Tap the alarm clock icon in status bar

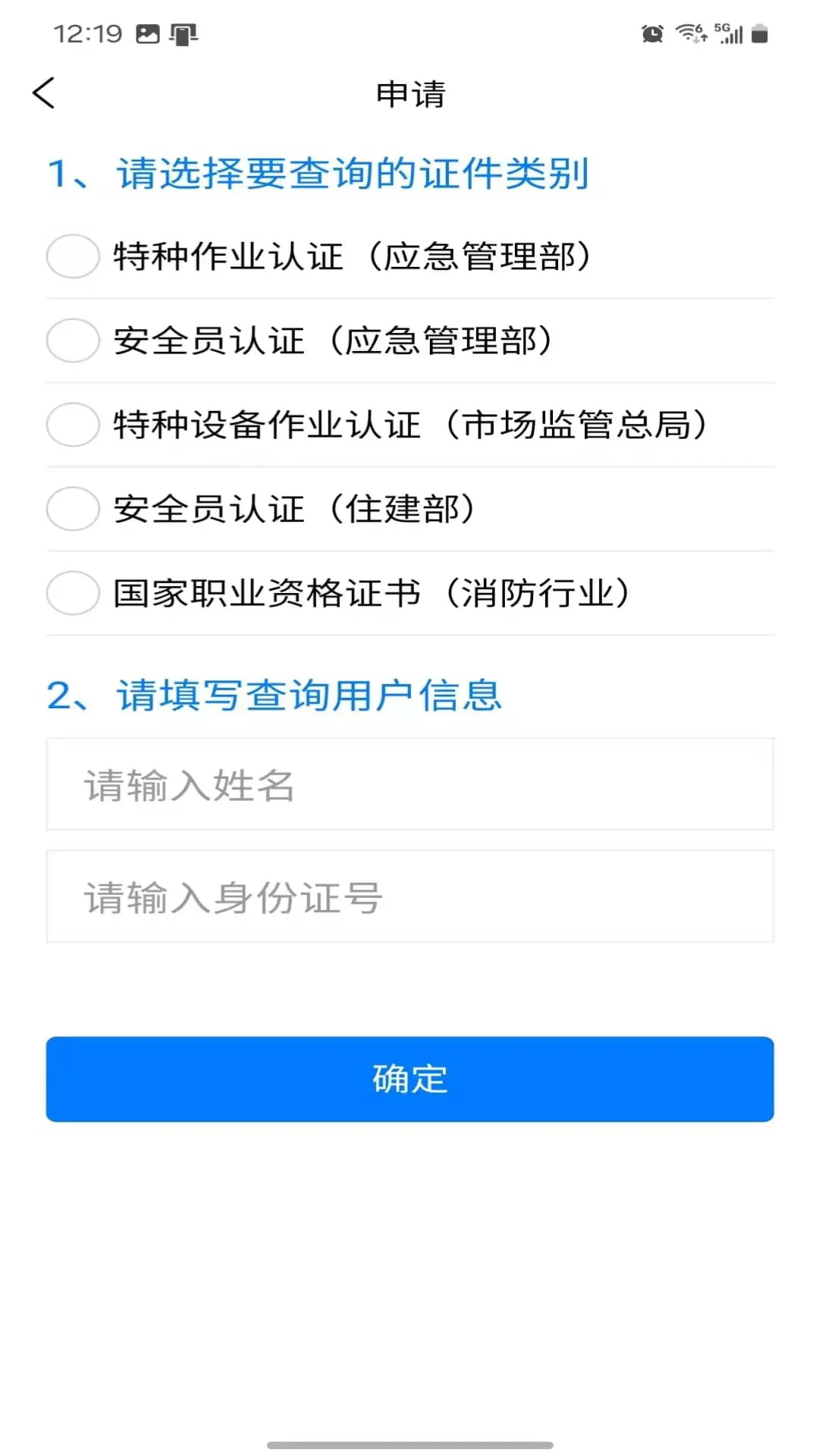click(651, 33)
